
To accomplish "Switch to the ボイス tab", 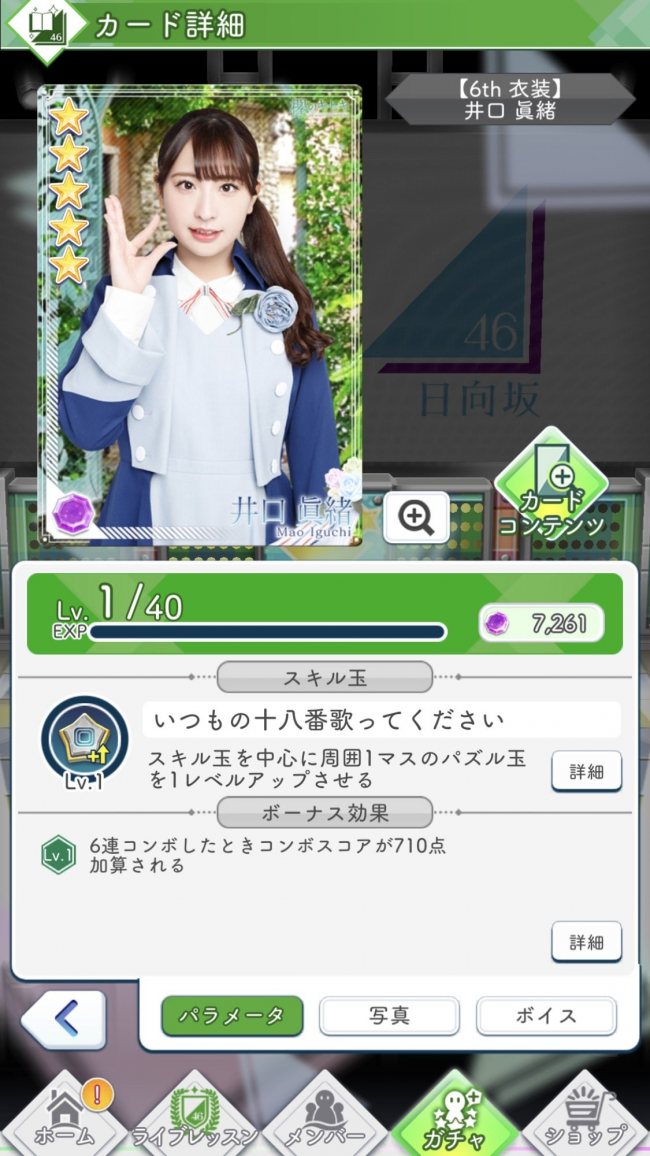I will pos(546,1016).
